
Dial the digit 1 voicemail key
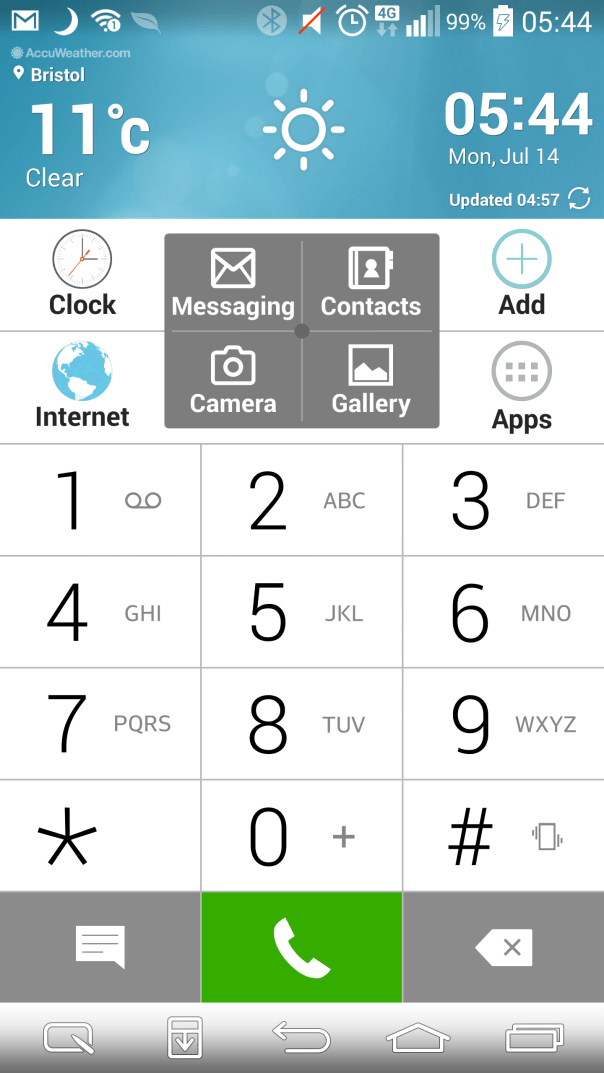pos(100,500)
